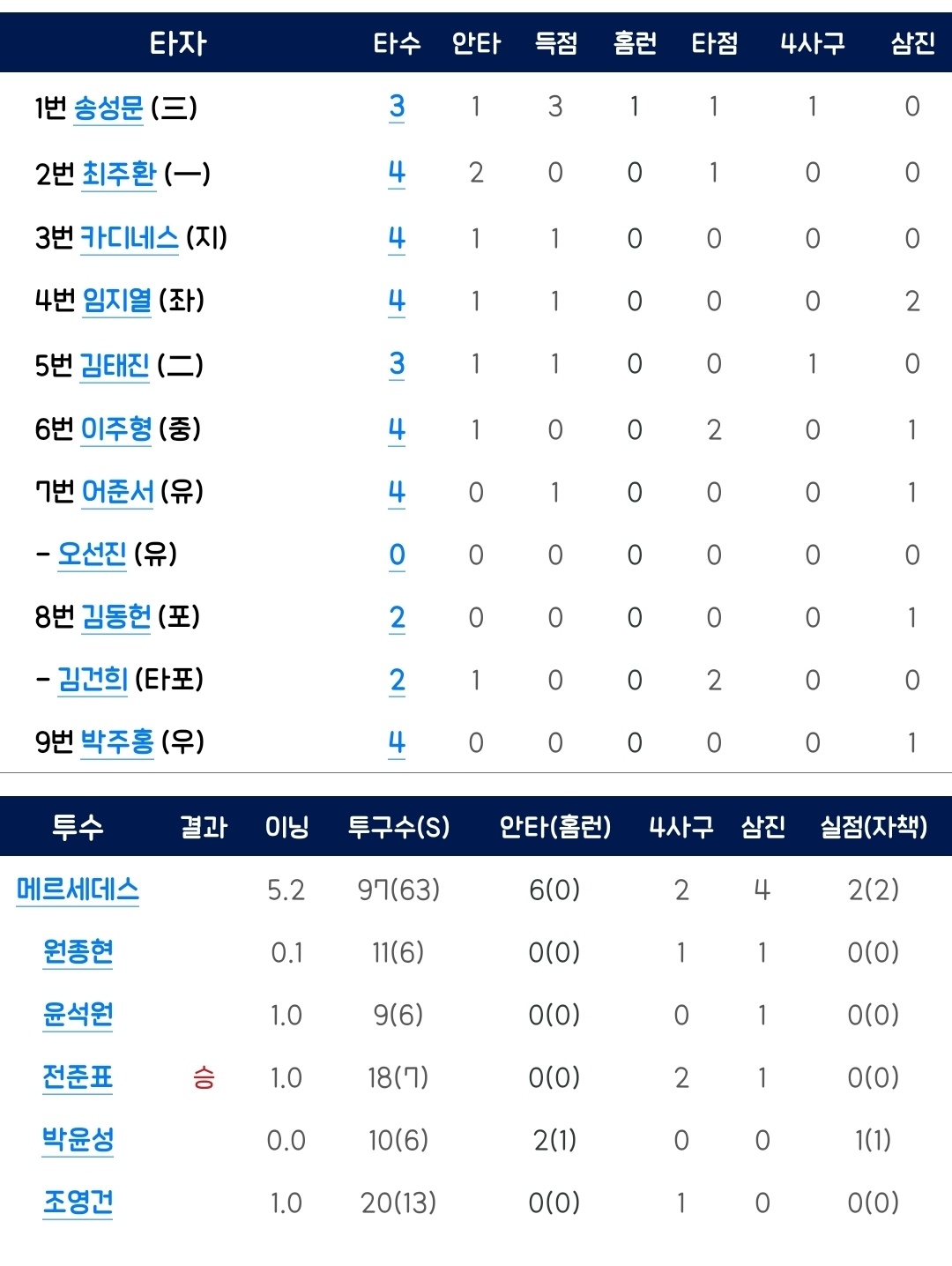Image resolution: width=952 pixels, height=1266 pixels.
Task: View player details for 카디네스
Action: tap(129, 238)
